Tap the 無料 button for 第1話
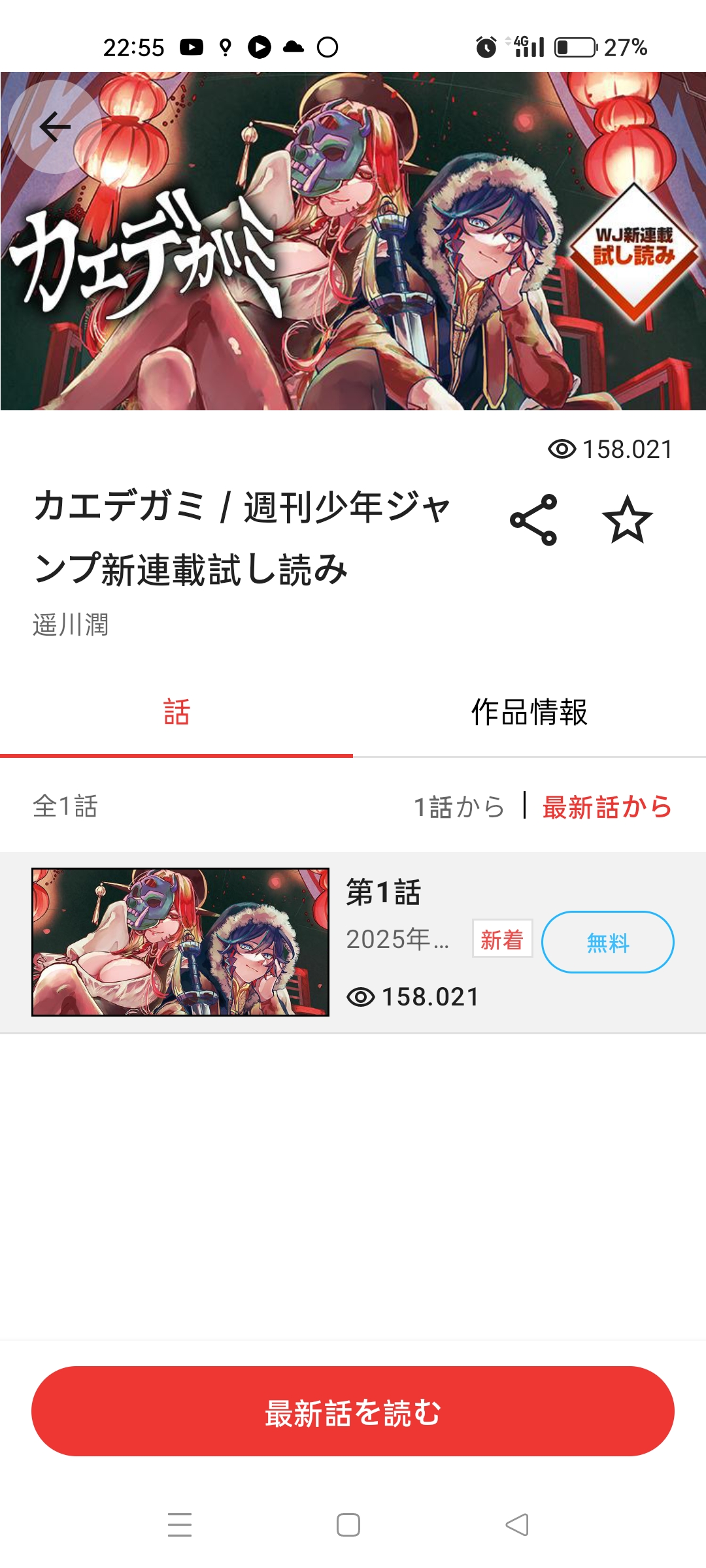 [608, 942]
